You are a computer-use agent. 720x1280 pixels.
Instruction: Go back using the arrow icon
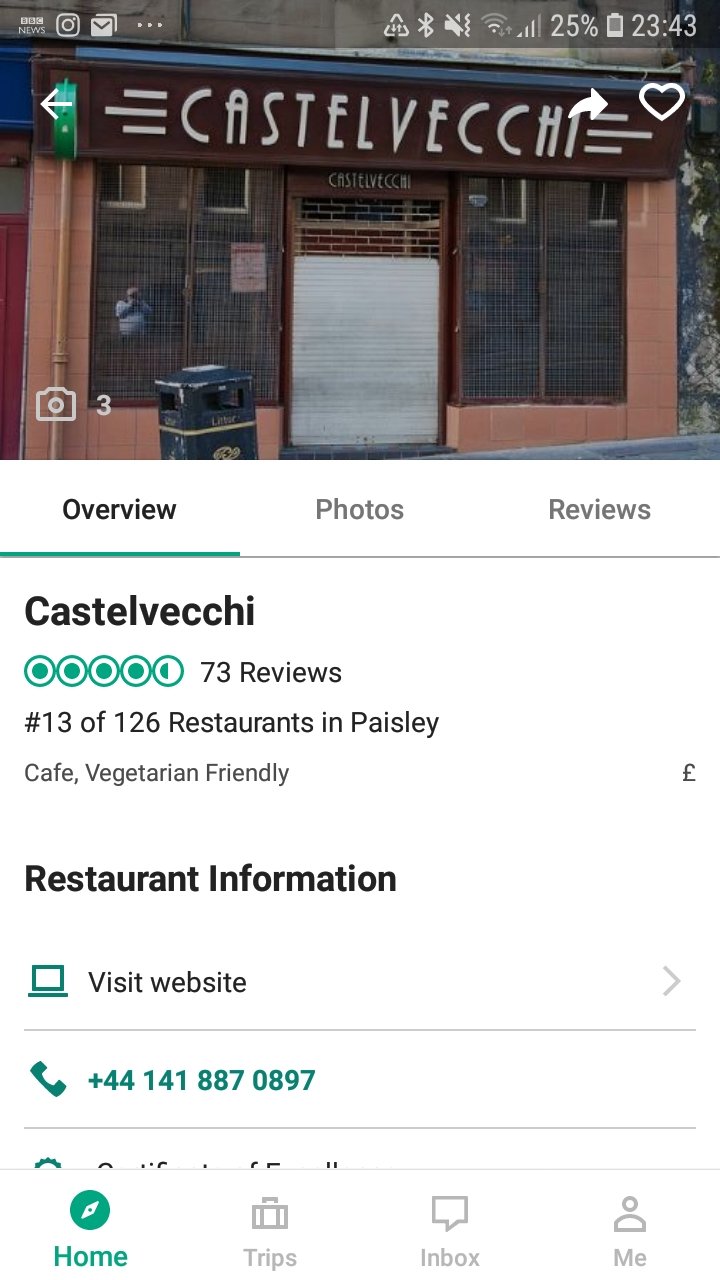[57, 103]
